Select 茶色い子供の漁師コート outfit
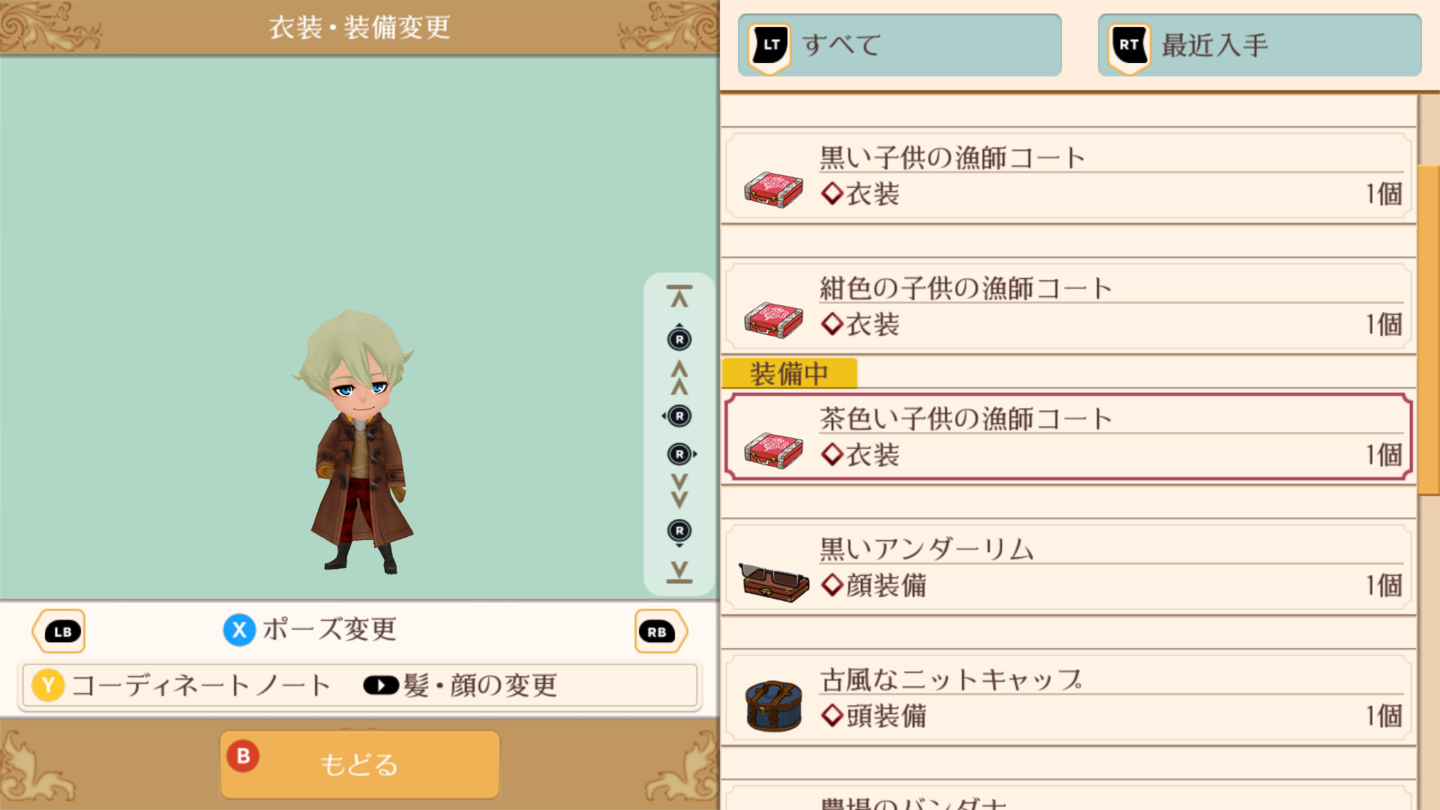1440x810 pixels. (1067, 437)
